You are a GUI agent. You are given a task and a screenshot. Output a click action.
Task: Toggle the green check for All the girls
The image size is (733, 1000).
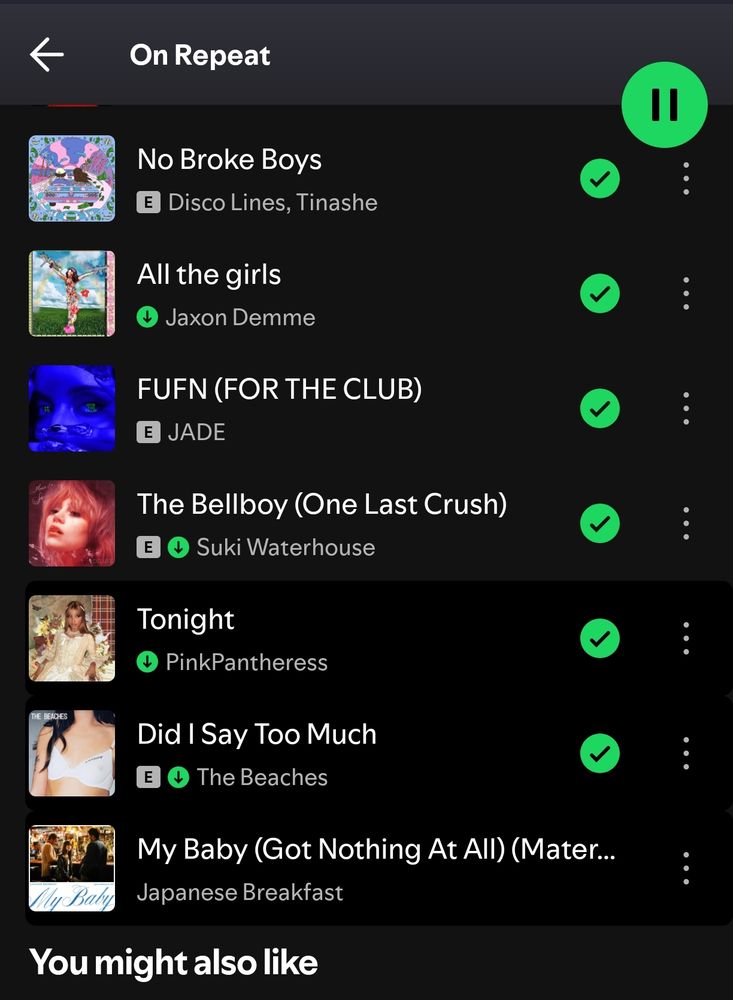600,293
